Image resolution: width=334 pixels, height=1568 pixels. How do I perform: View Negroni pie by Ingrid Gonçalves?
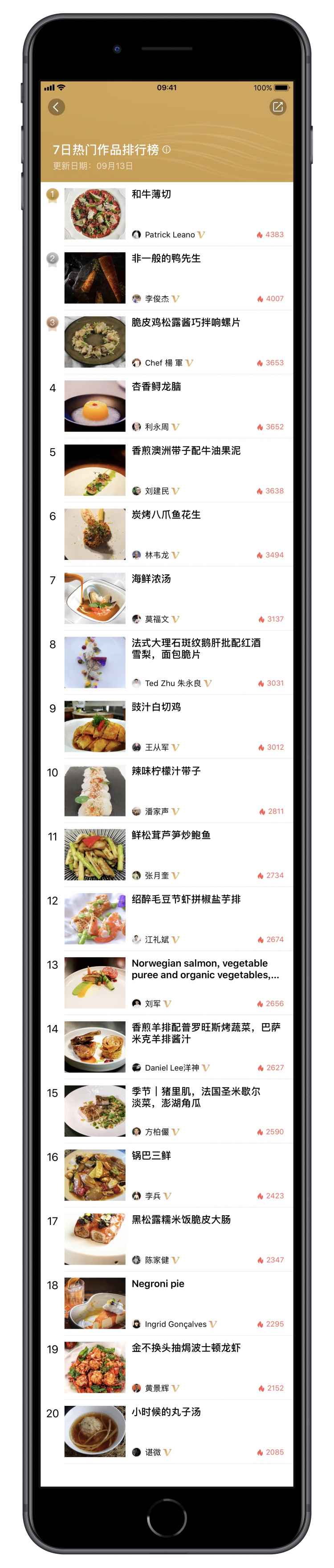[x=158, y=1283]
